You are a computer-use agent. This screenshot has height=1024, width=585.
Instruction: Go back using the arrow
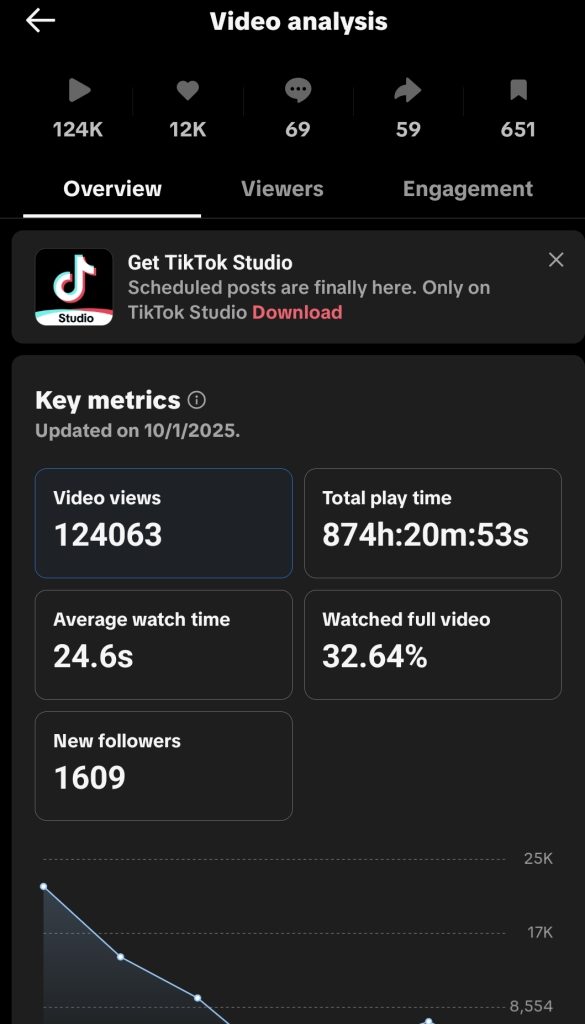point(40,21)
